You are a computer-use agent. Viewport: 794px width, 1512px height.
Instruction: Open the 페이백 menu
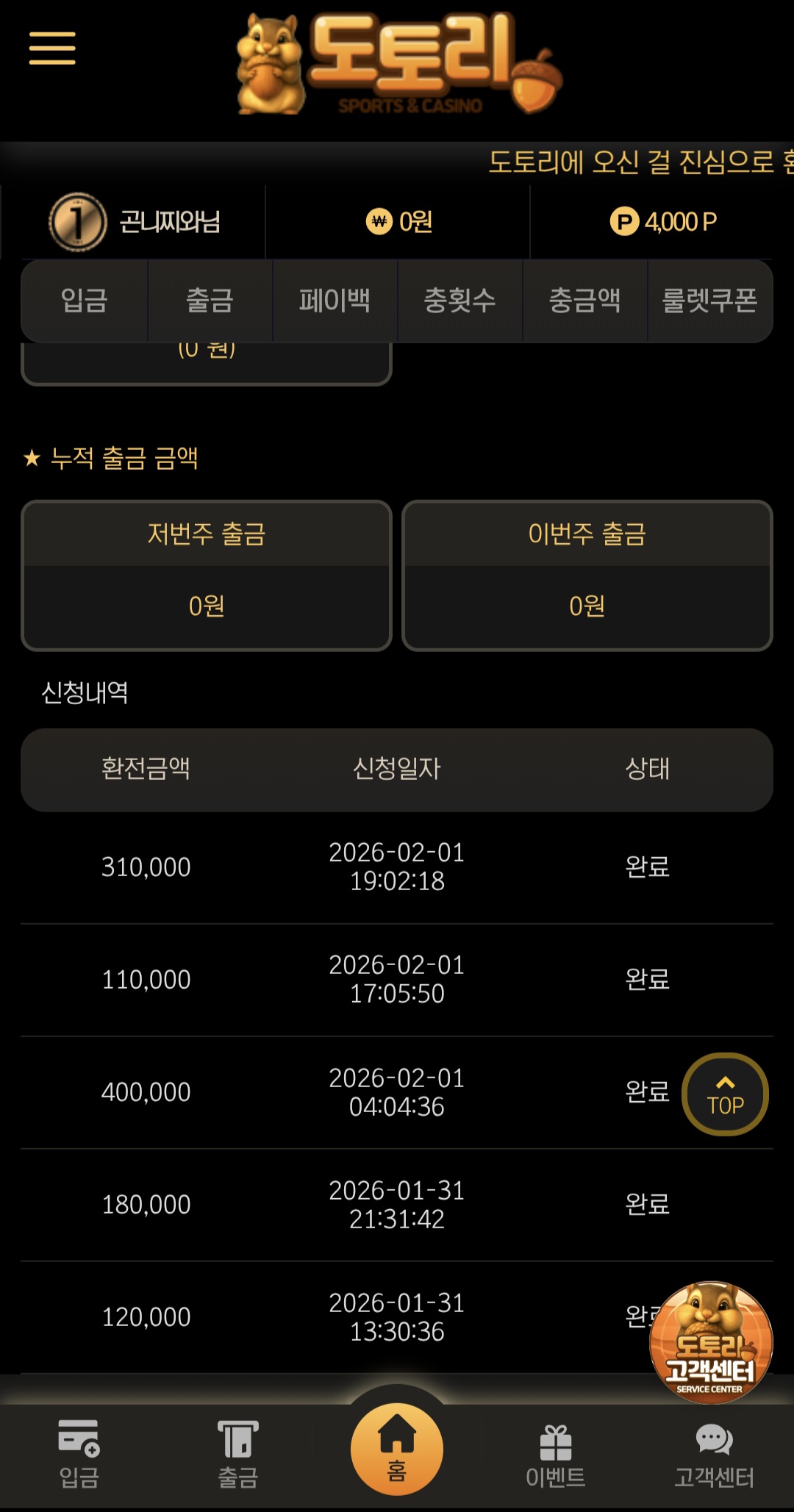click(x=335, y=301)
